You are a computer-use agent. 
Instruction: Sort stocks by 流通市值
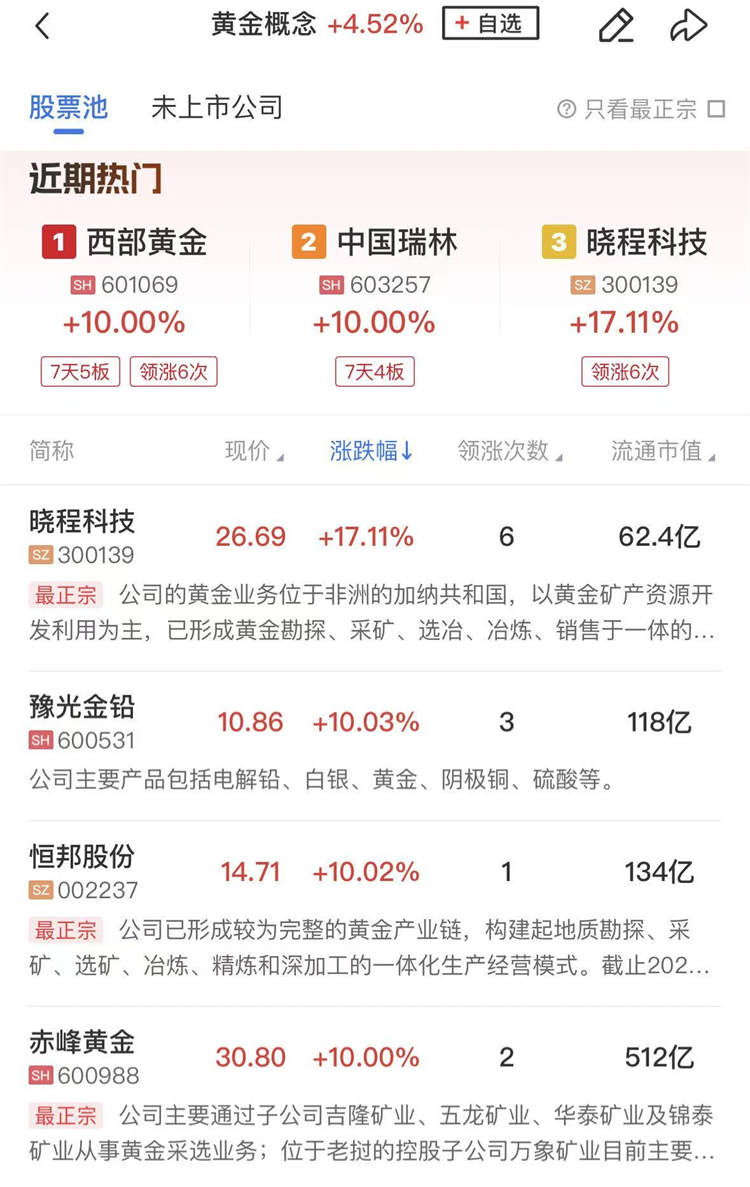663,452
